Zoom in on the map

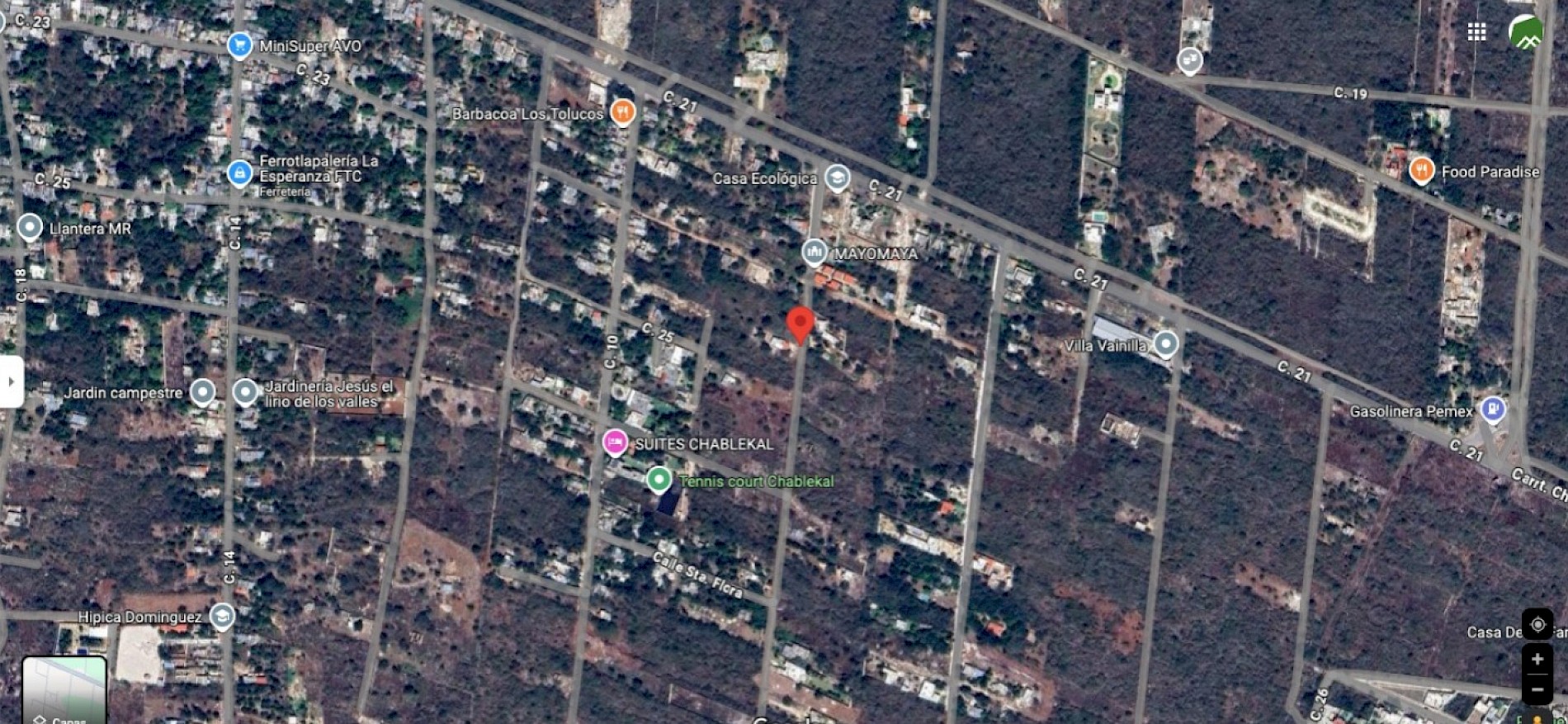[x=1537, y=660]
